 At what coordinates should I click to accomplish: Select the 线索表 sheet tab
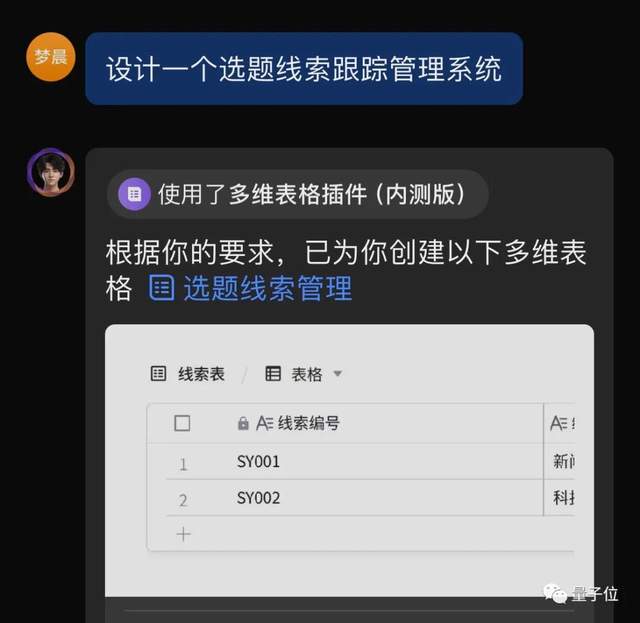[x=188, y=374]
